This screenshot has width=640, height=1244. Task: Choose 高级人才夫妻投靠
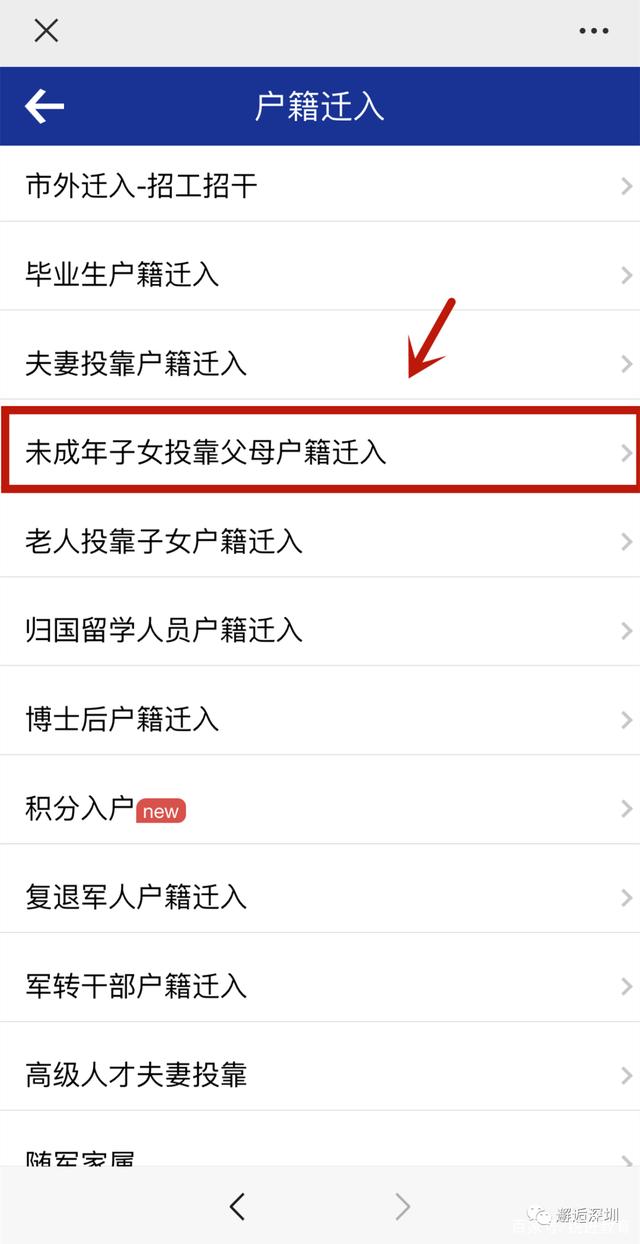coord(320,1074)
